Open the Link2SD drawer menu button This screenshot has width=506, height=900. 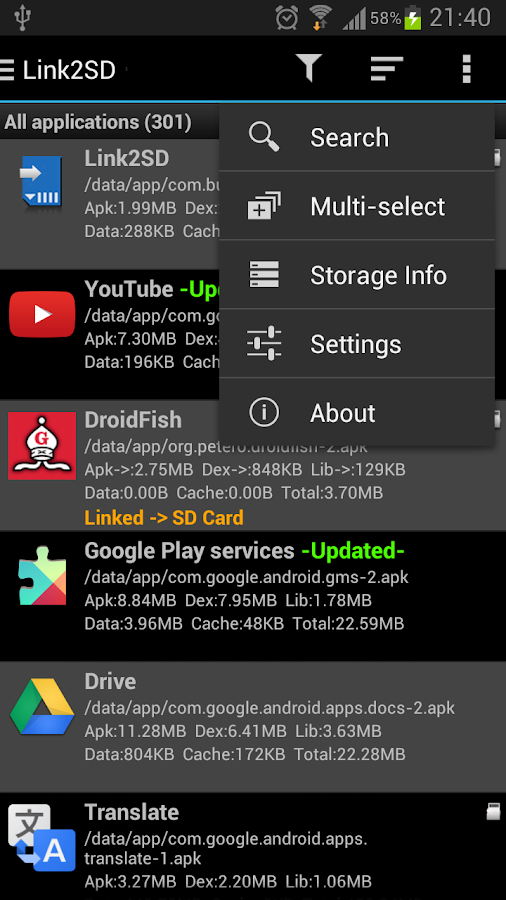(57, 70)
